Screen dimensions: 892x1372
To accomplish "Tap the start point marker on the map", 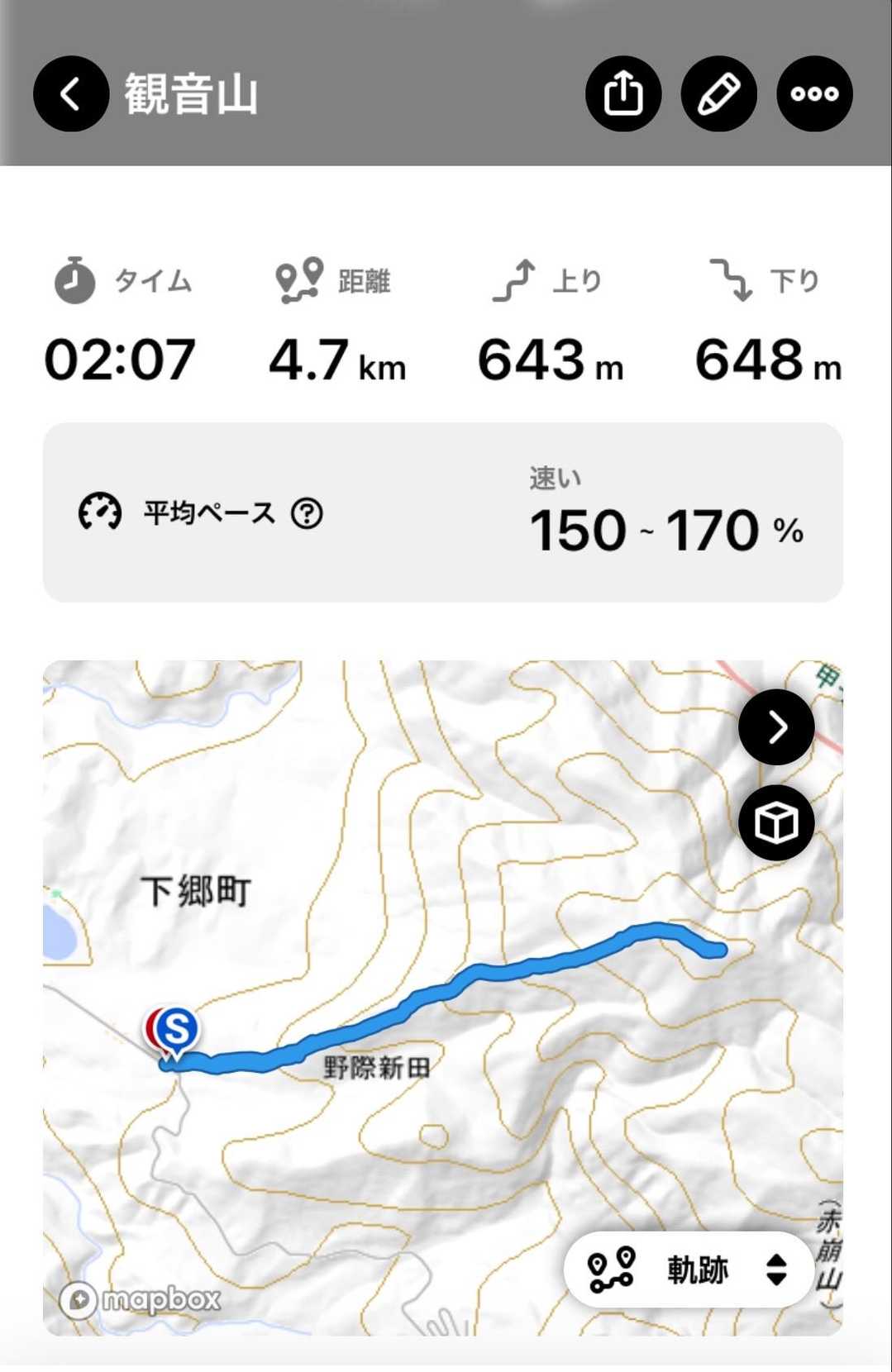I will point(176,1030).
